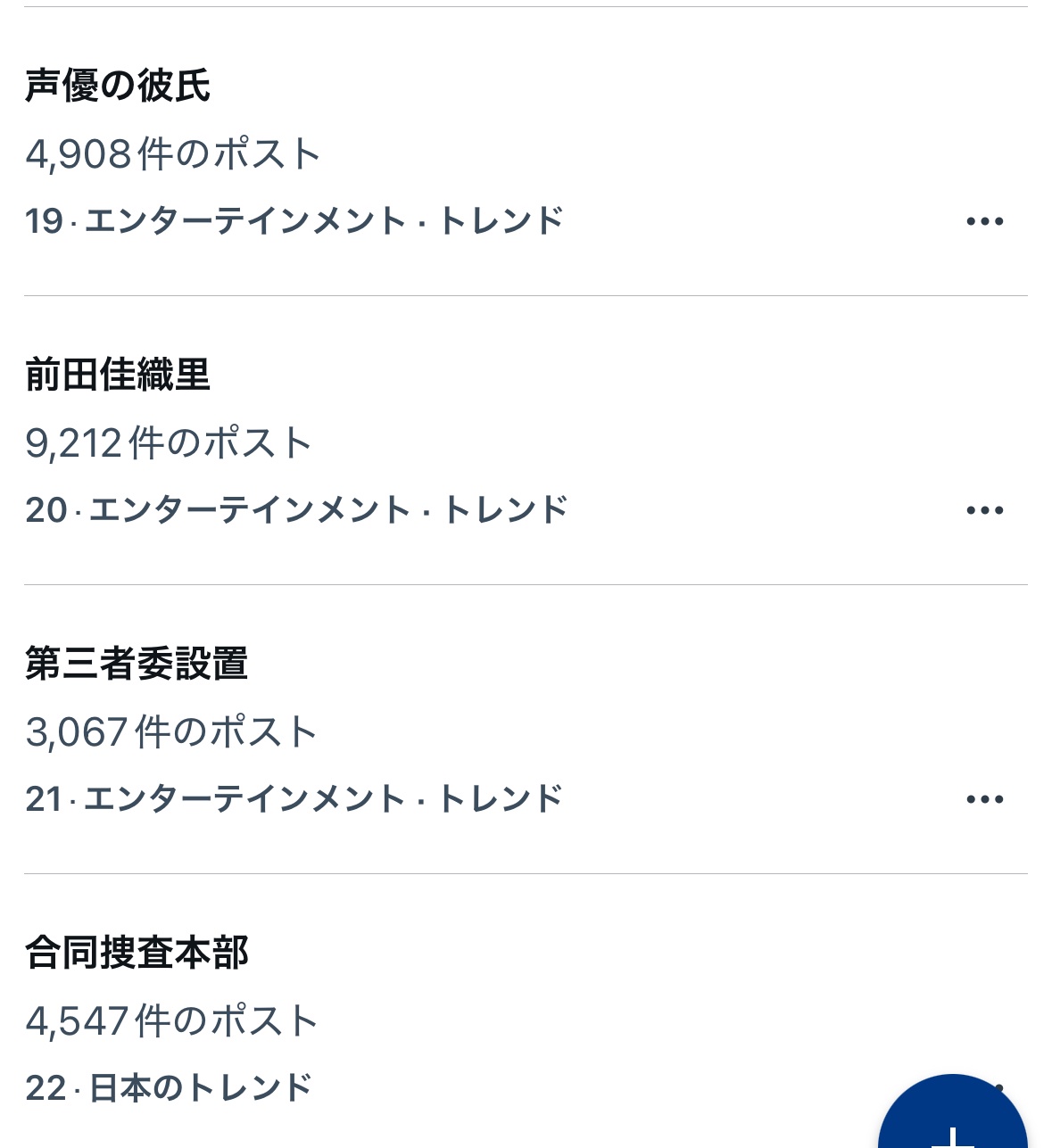Viewport: 1052px width, 1148px height.
Task: Open the 第三者委設置 trend
Action: [137, 664]
